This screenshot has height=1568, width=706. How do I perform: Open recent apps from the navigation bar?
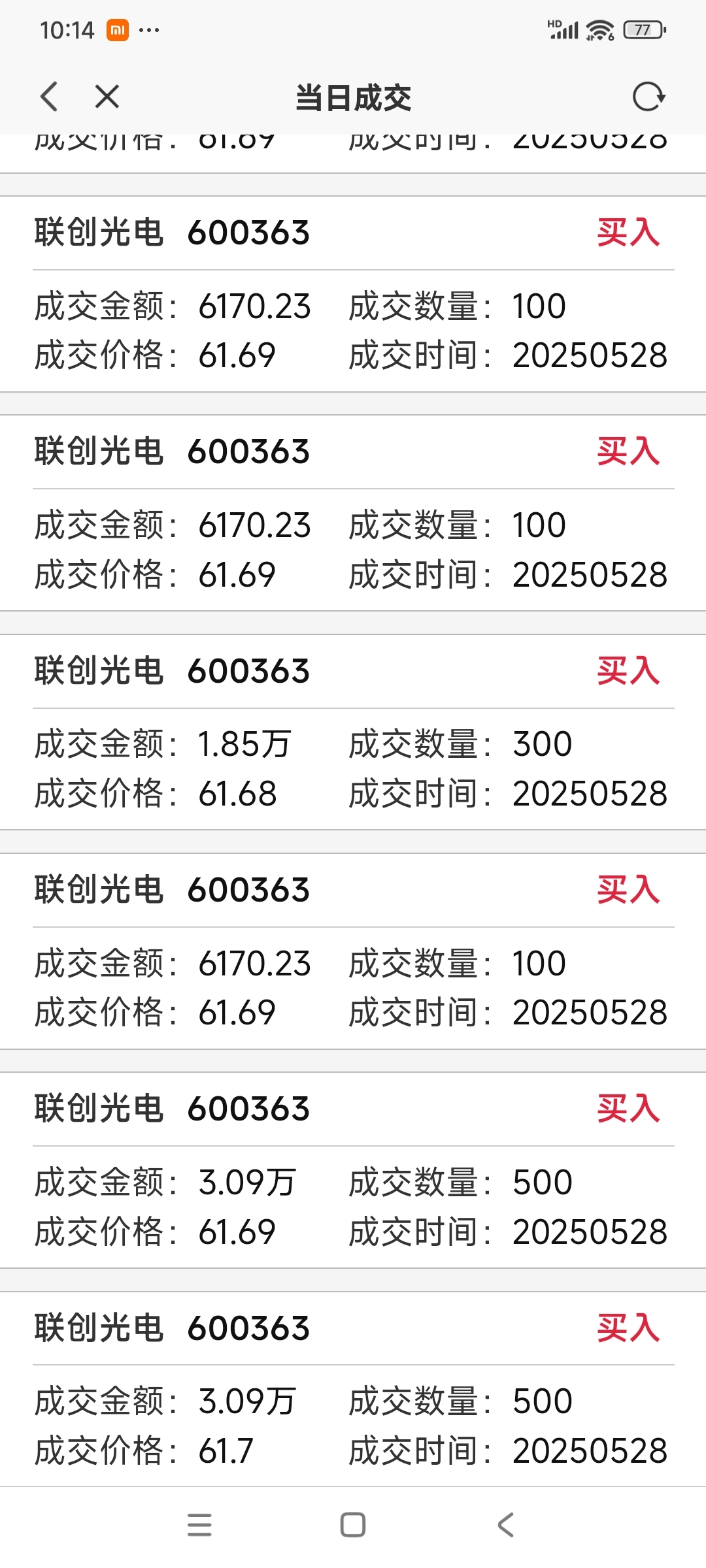click(199, 1525)
